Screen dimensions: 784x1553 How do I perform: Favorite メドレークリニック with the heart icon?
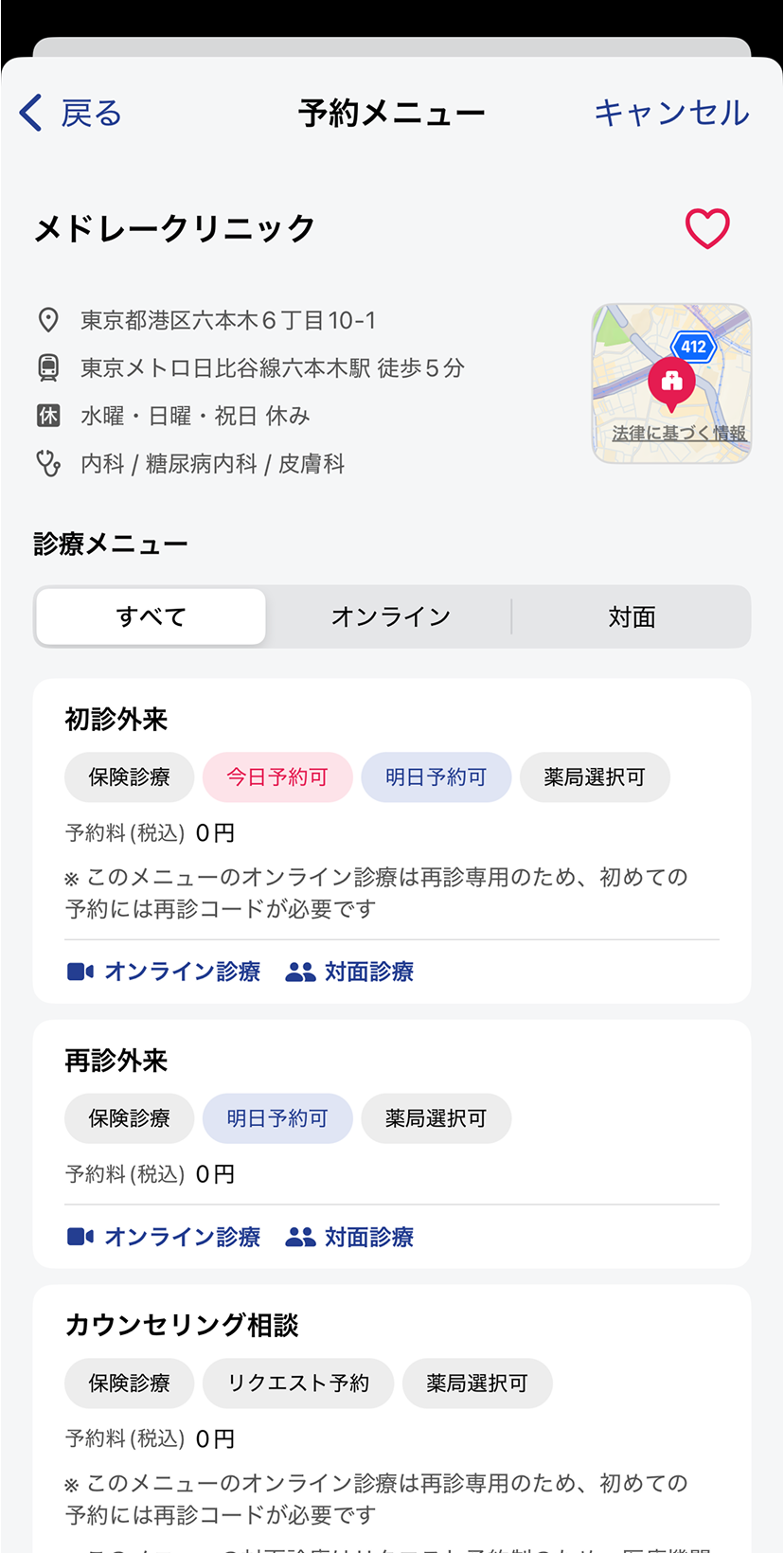pos(707,228)
